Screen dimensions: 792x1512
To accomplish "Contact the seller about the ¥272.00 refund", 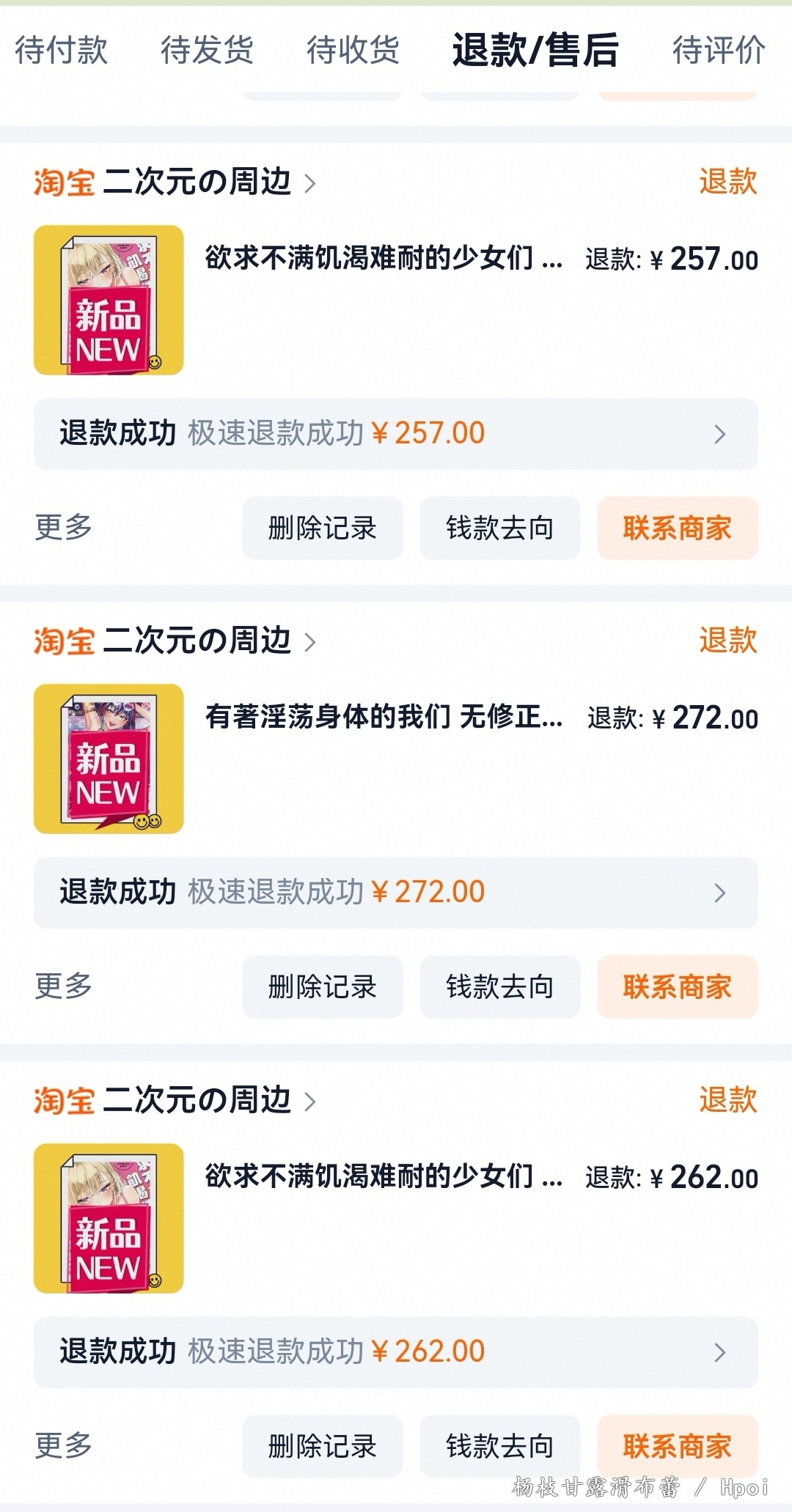I will 678,987.
